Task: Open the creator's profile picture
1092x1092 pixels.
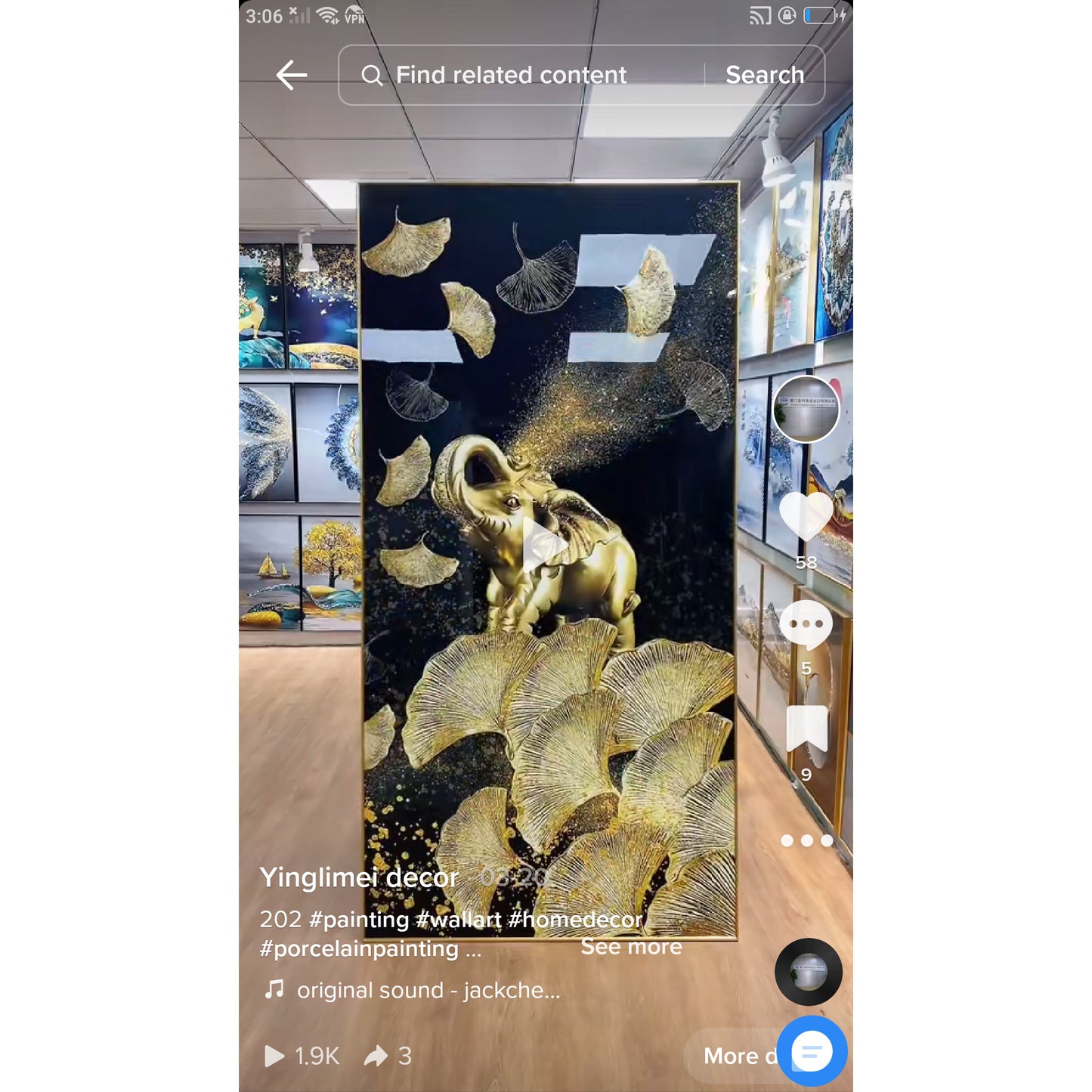Action: click(806, 409)
